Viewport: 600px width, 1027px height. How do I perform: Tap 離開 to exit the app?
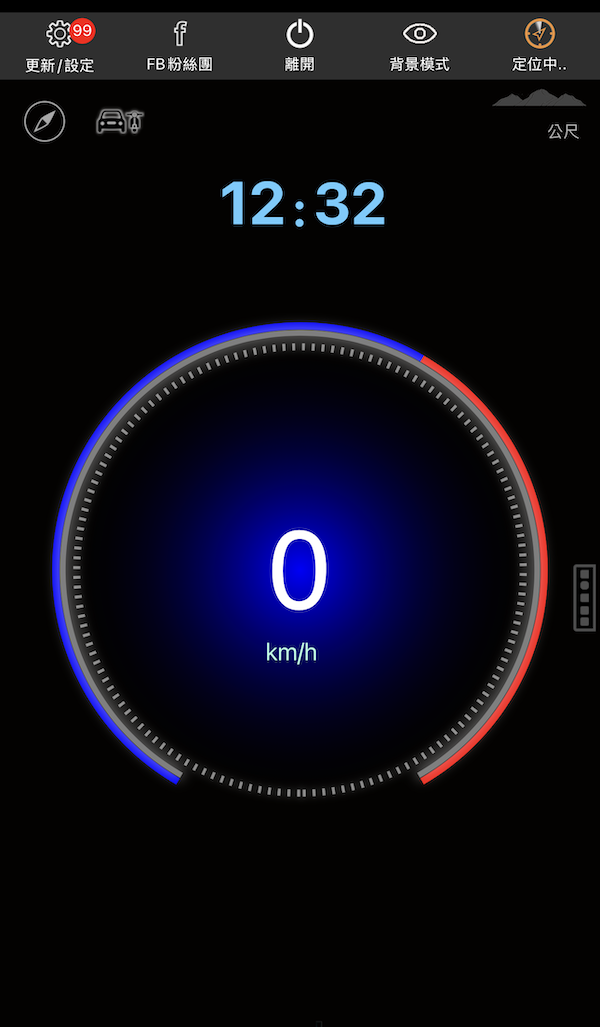tap(300, 46)
